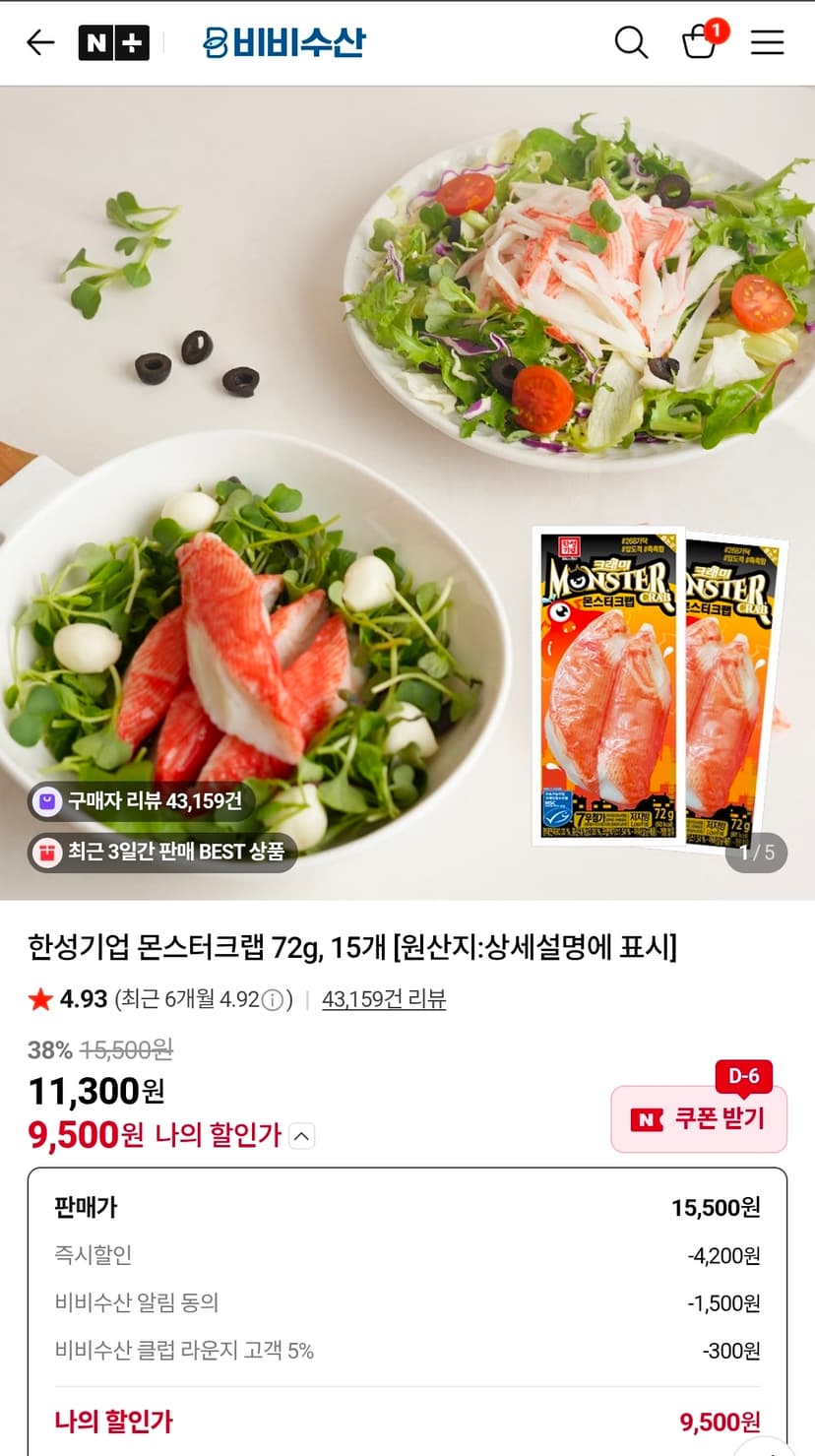Open the N+ membership logo button
This screenshot has height=1456, width=815.
114,42
